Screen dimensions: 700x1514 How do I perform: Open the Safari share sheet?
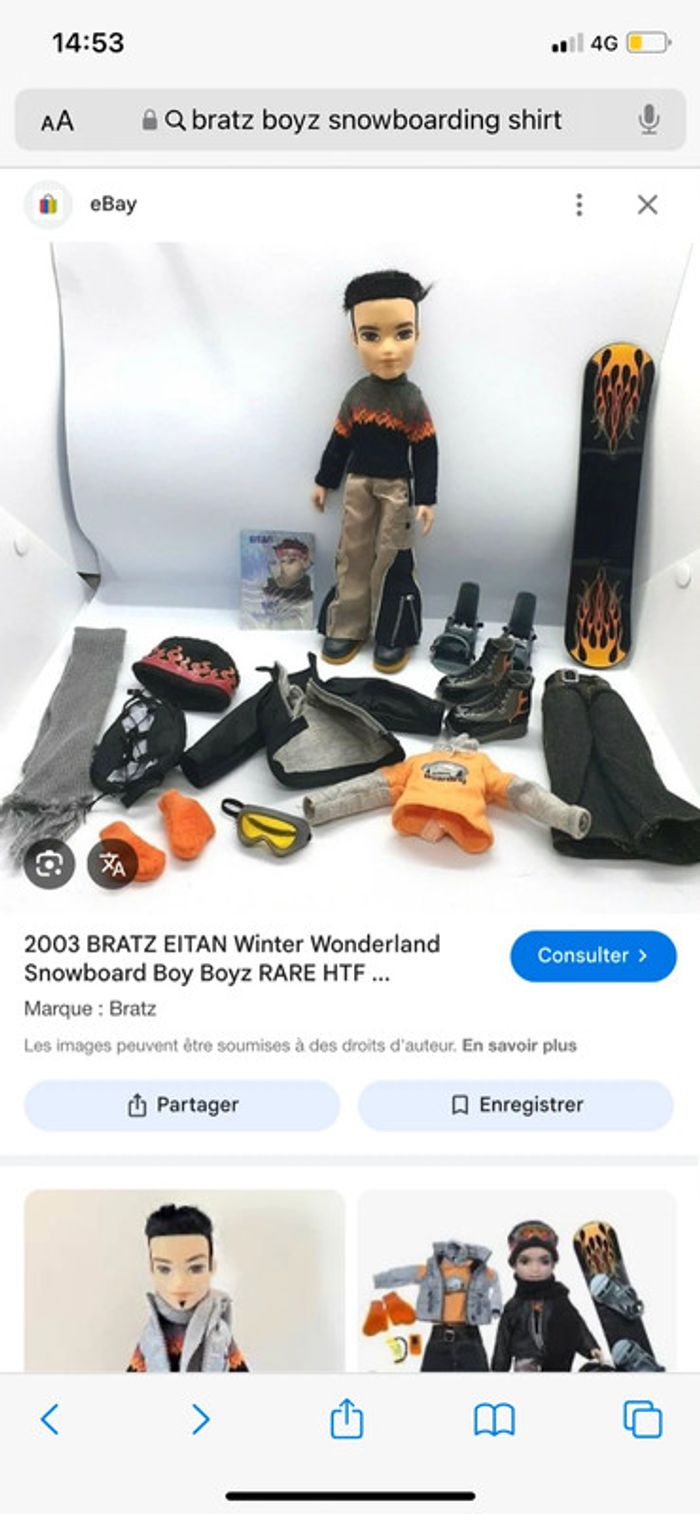pos(346,1419)
